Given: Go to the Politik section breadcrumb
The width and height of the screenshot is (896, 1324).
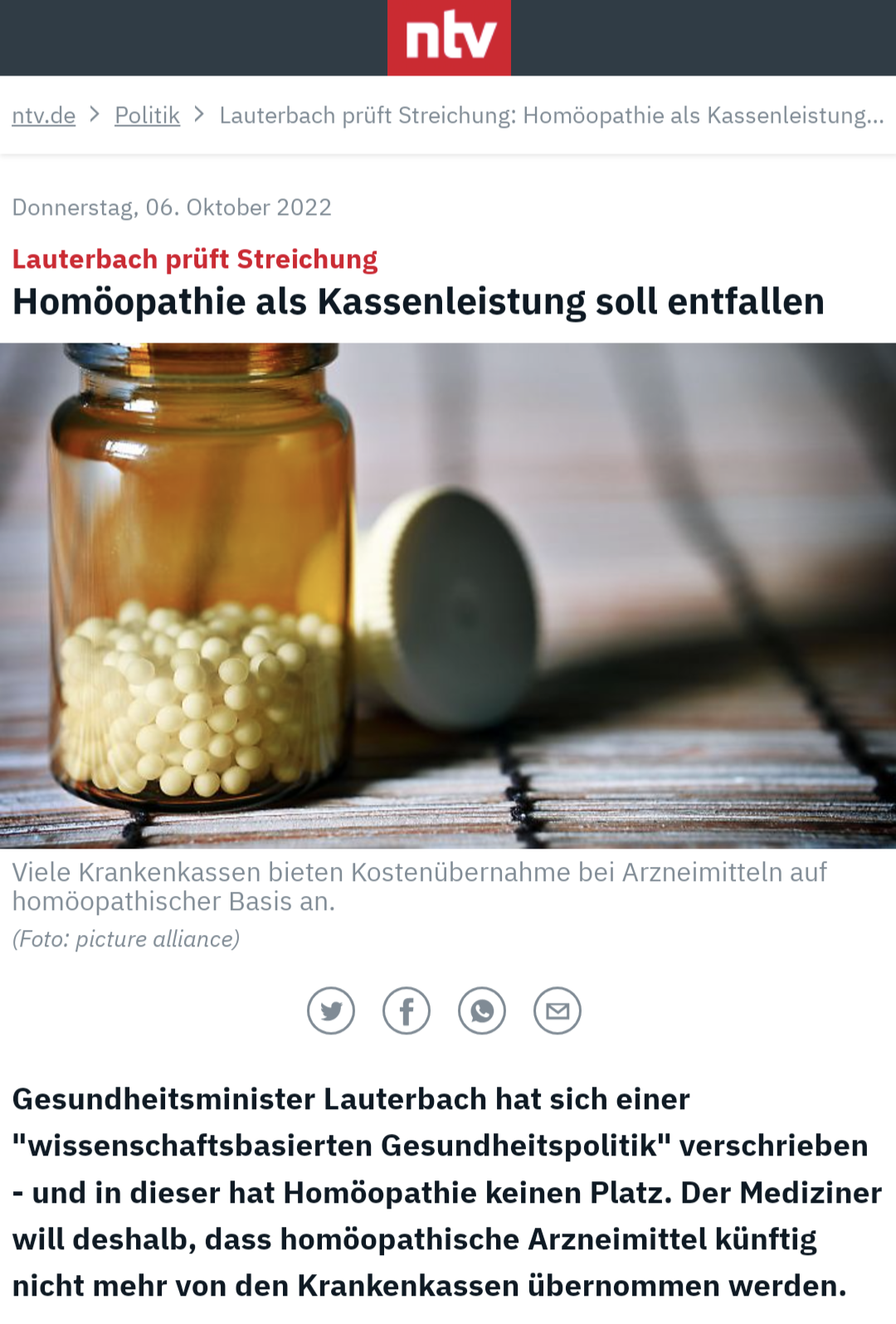Looking at the screenshot, I should click(147, 115).
